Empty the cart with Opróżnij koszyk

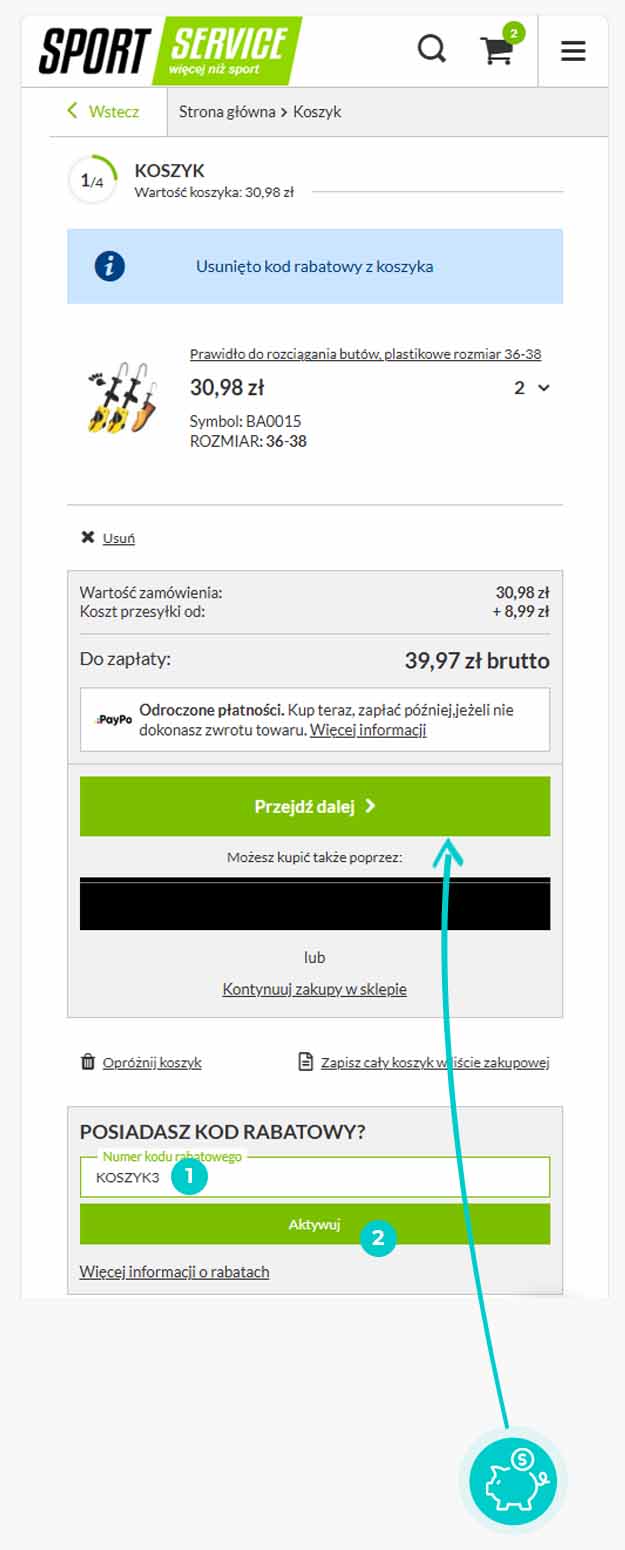[x=151, y=1062]
